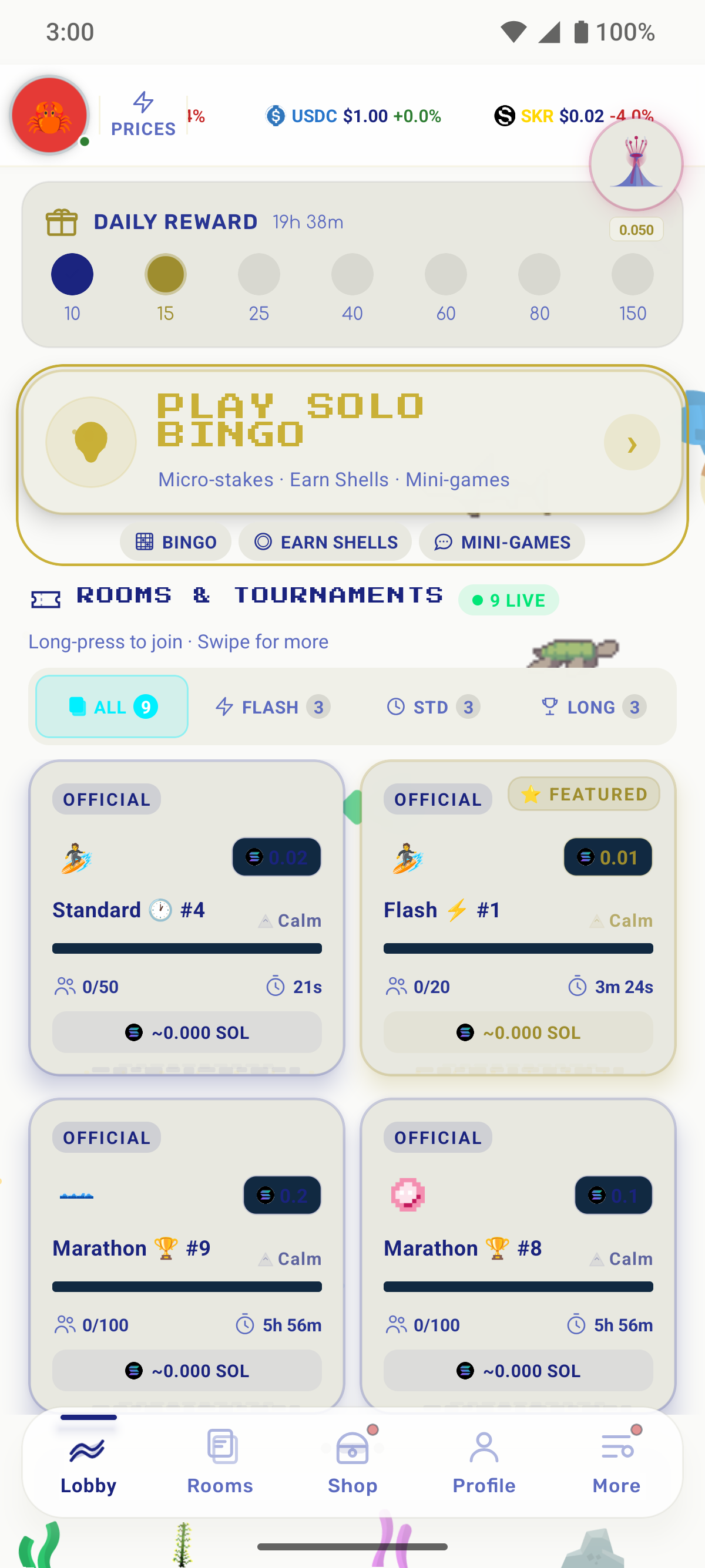Tap the USDC coin icon
The height and width of the screenshot is (1568, 705).
tap(274, 116)
